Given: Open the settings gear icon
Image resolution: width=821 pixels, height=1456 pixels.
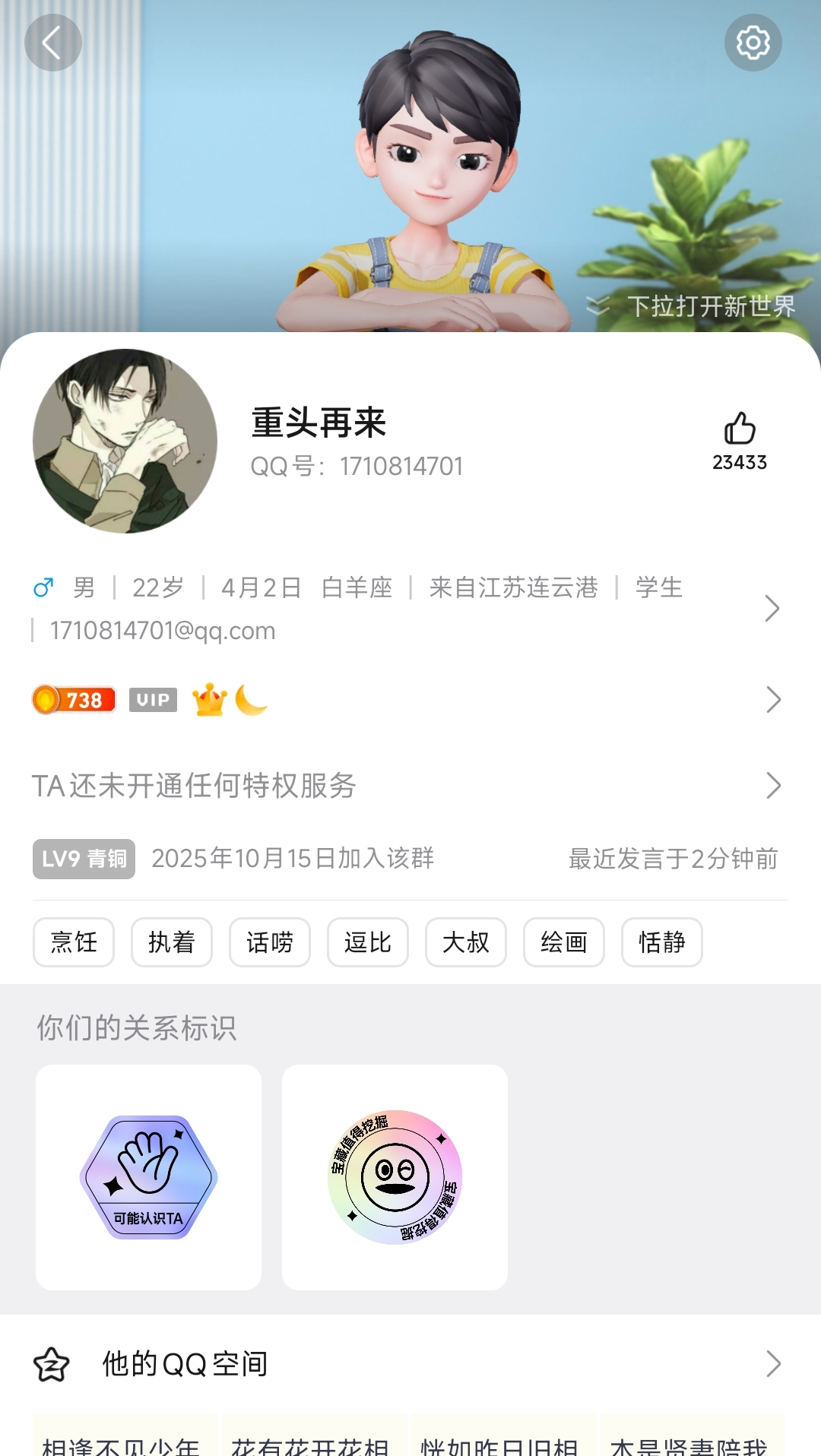Looking at the screenshot, I should (753, 43).
